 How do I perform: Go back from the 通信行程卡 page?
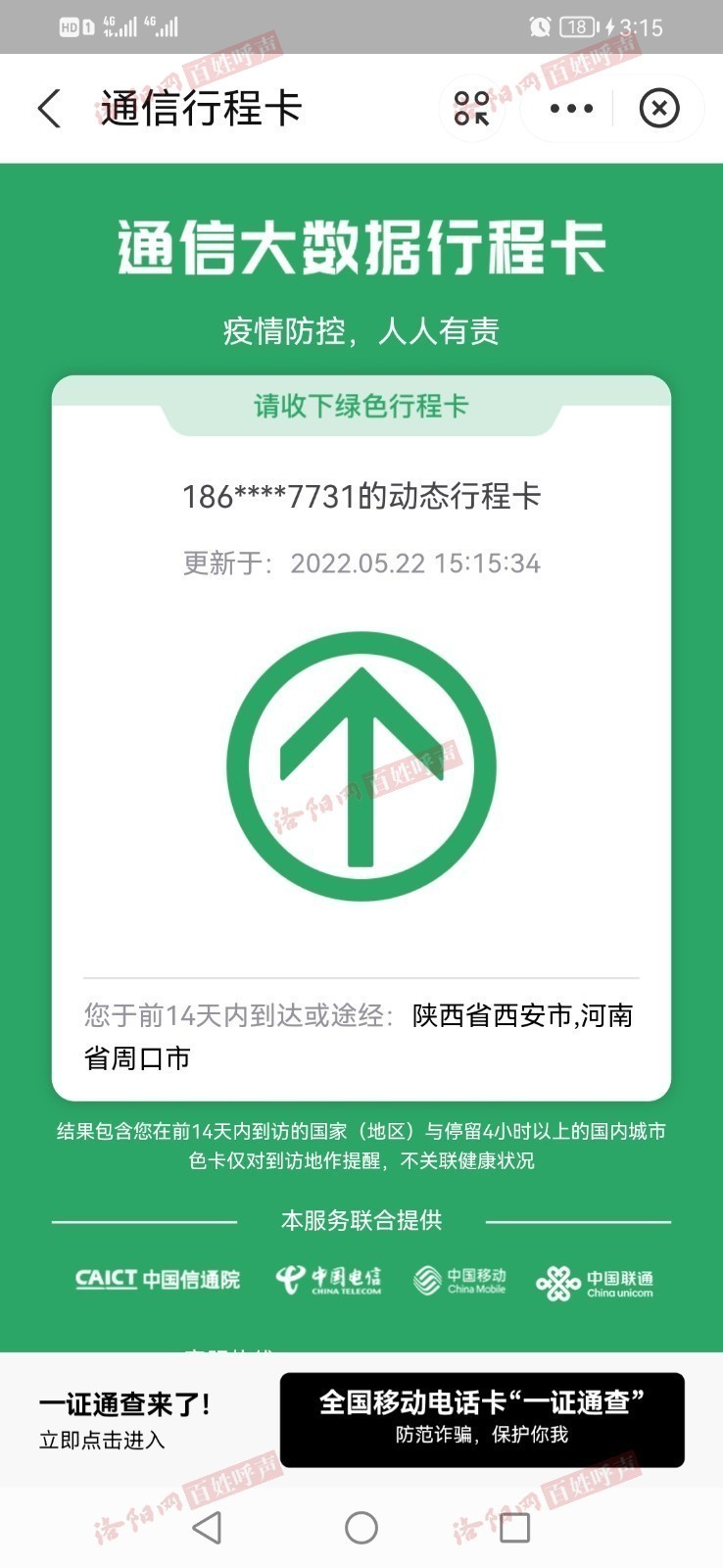coord(49,109)
